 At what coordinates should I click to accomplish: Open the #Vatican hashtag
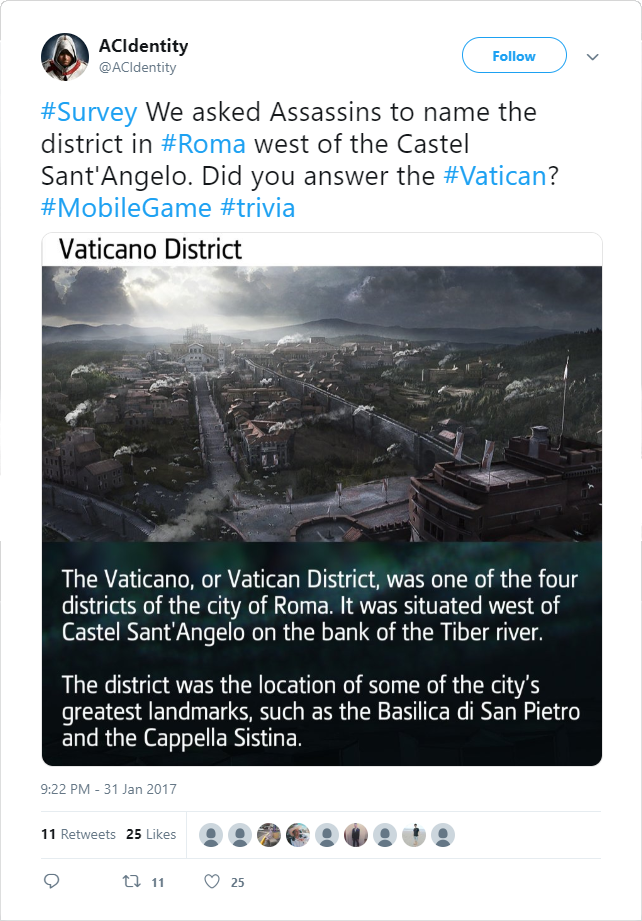point(495,176)
